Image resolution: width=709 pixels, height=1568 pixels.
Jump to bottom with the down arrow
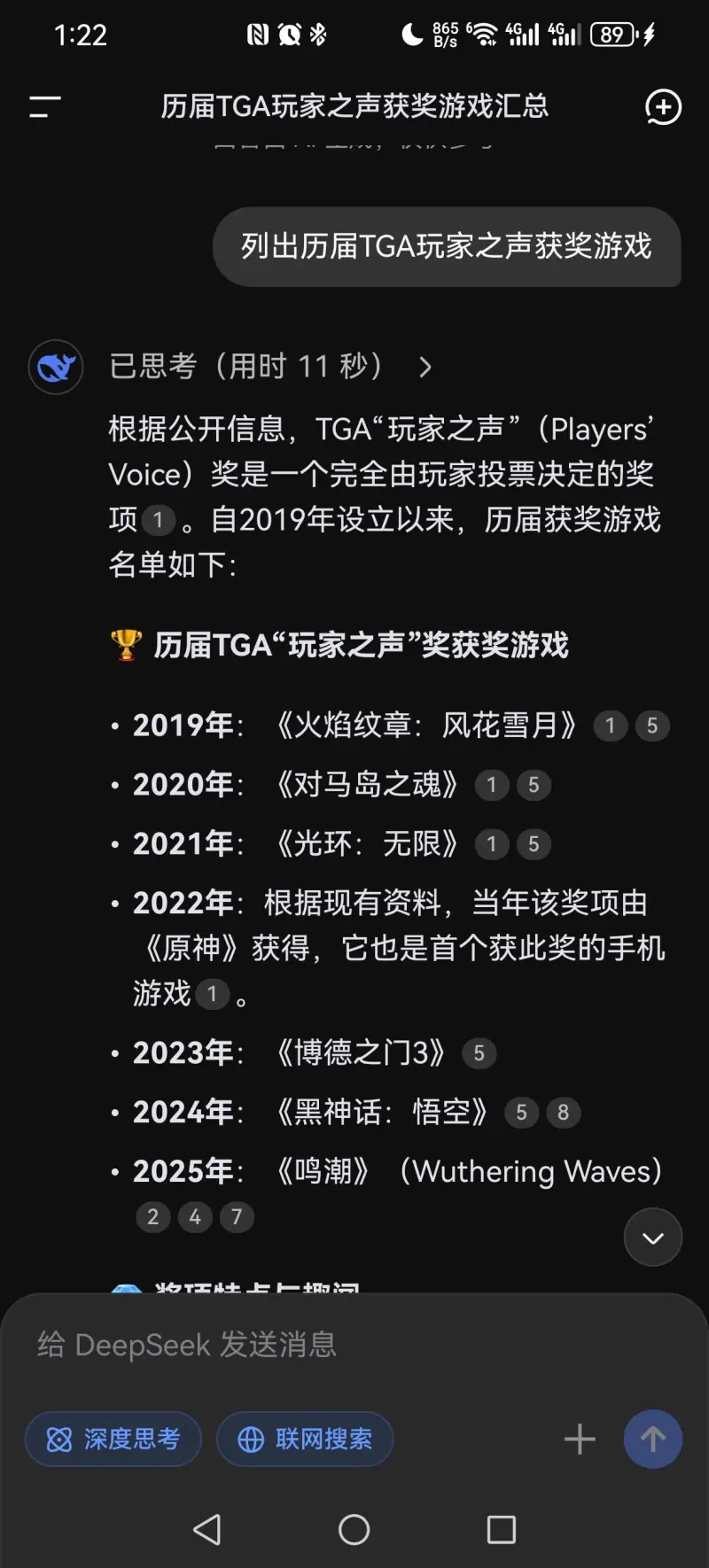point(653,1238)
